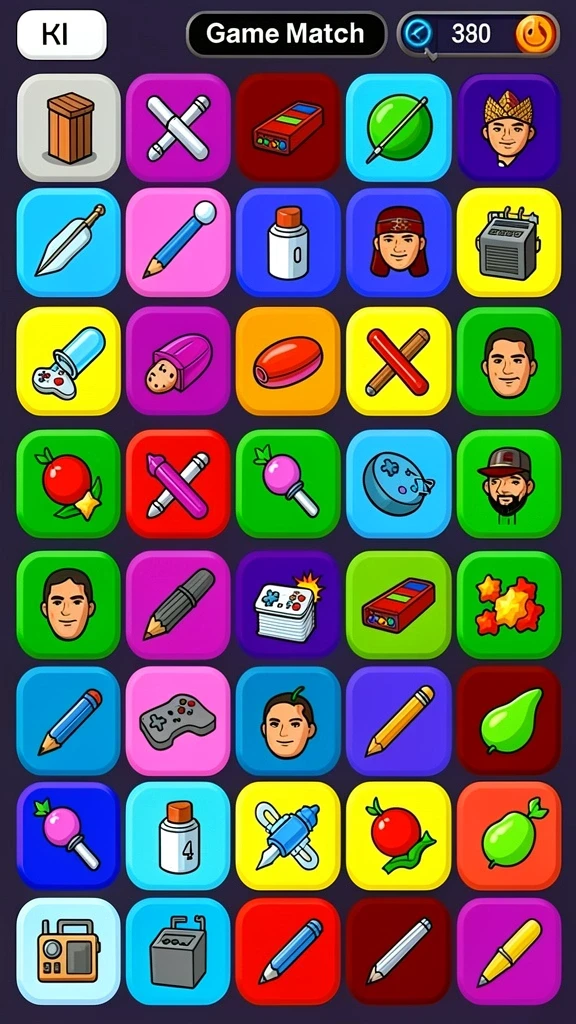Tap the KI button at top

(x=61, y=35)
